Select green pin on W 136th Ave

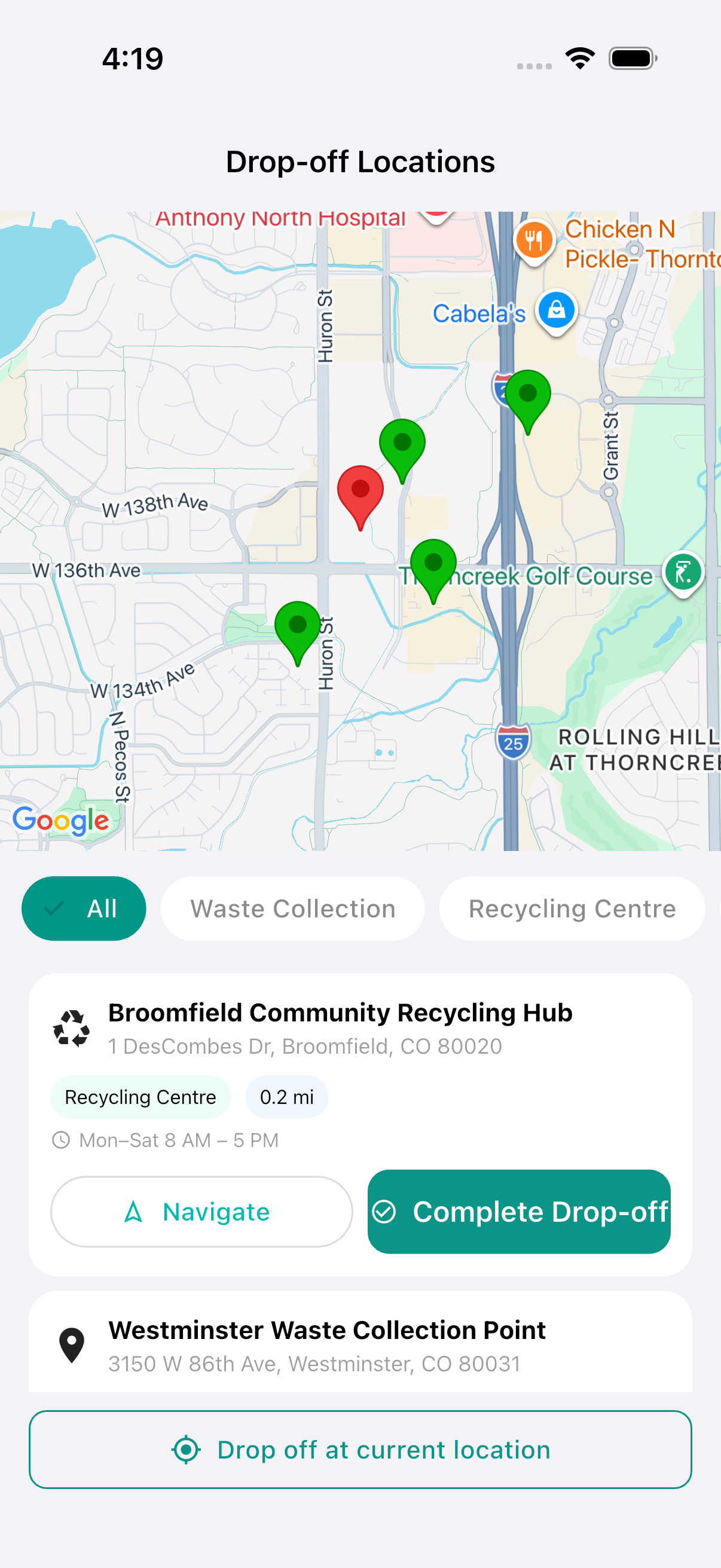click(433, 571)
